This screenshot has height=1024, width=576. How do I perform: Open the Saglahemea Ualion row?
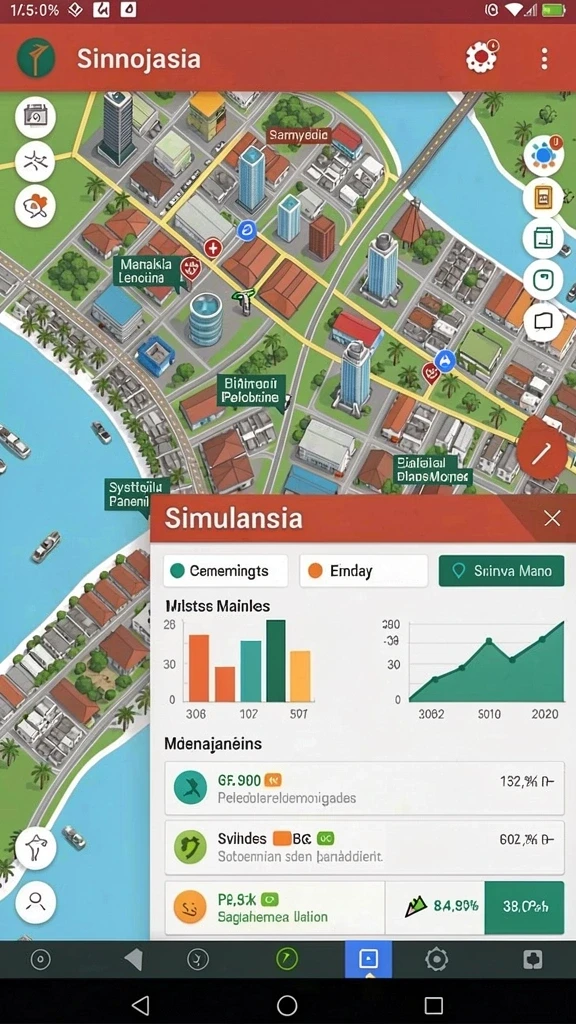coord(274,908)
